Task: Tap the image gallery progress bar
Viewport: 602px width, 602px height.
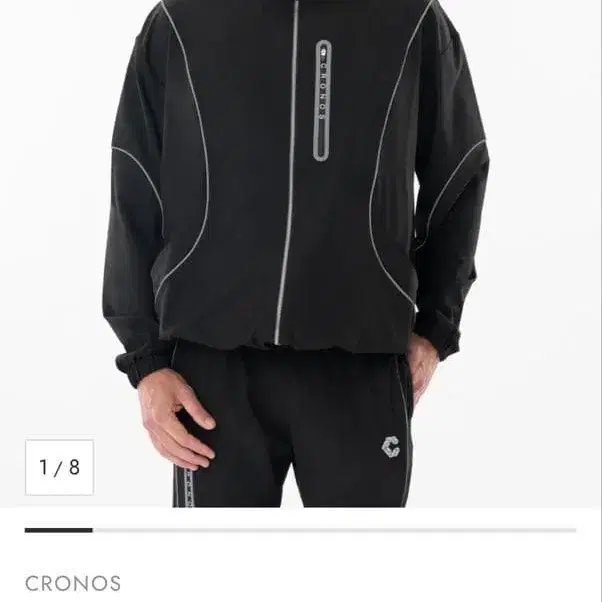Action: click(300, 530)
